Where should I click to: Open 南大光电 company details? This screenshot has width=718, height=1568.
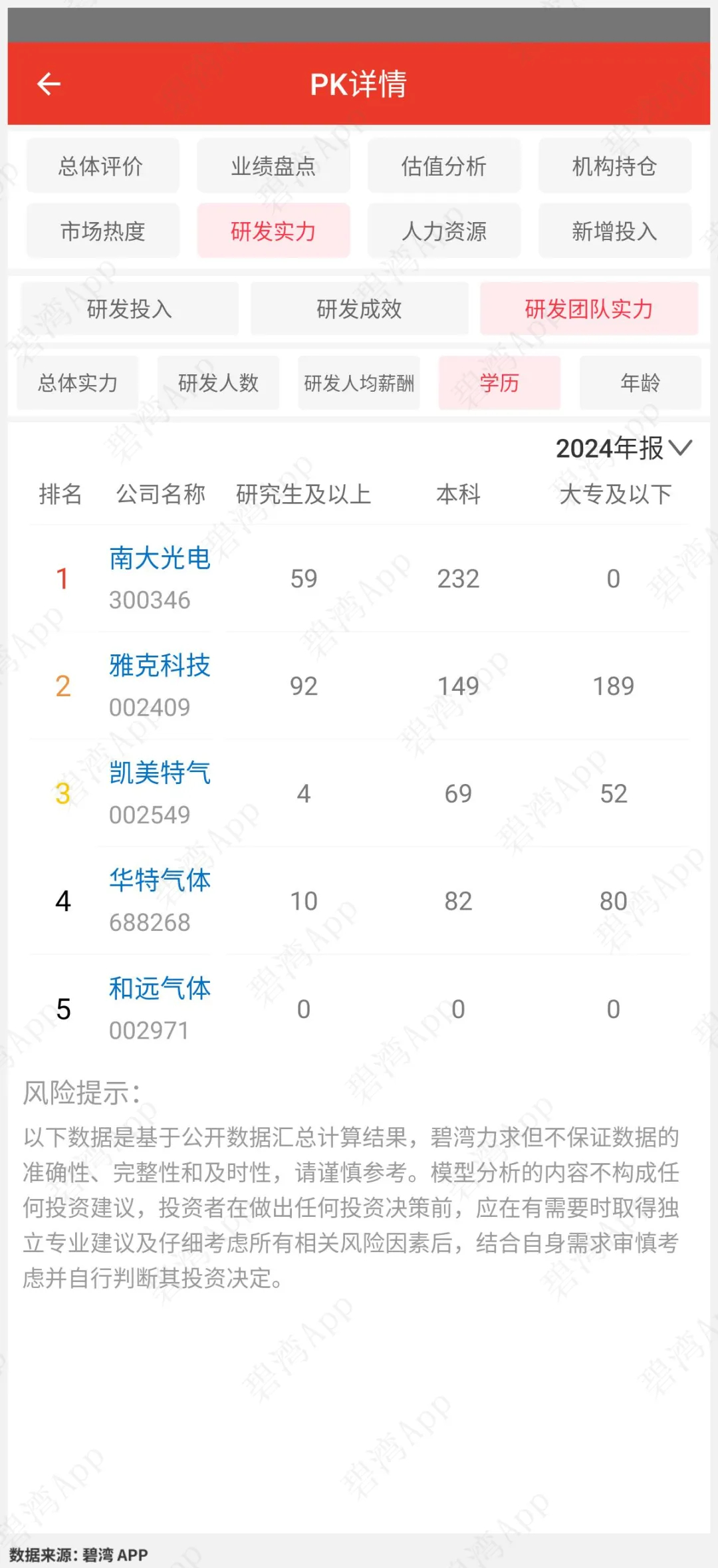pyautogui.click(x=160, y=559)
